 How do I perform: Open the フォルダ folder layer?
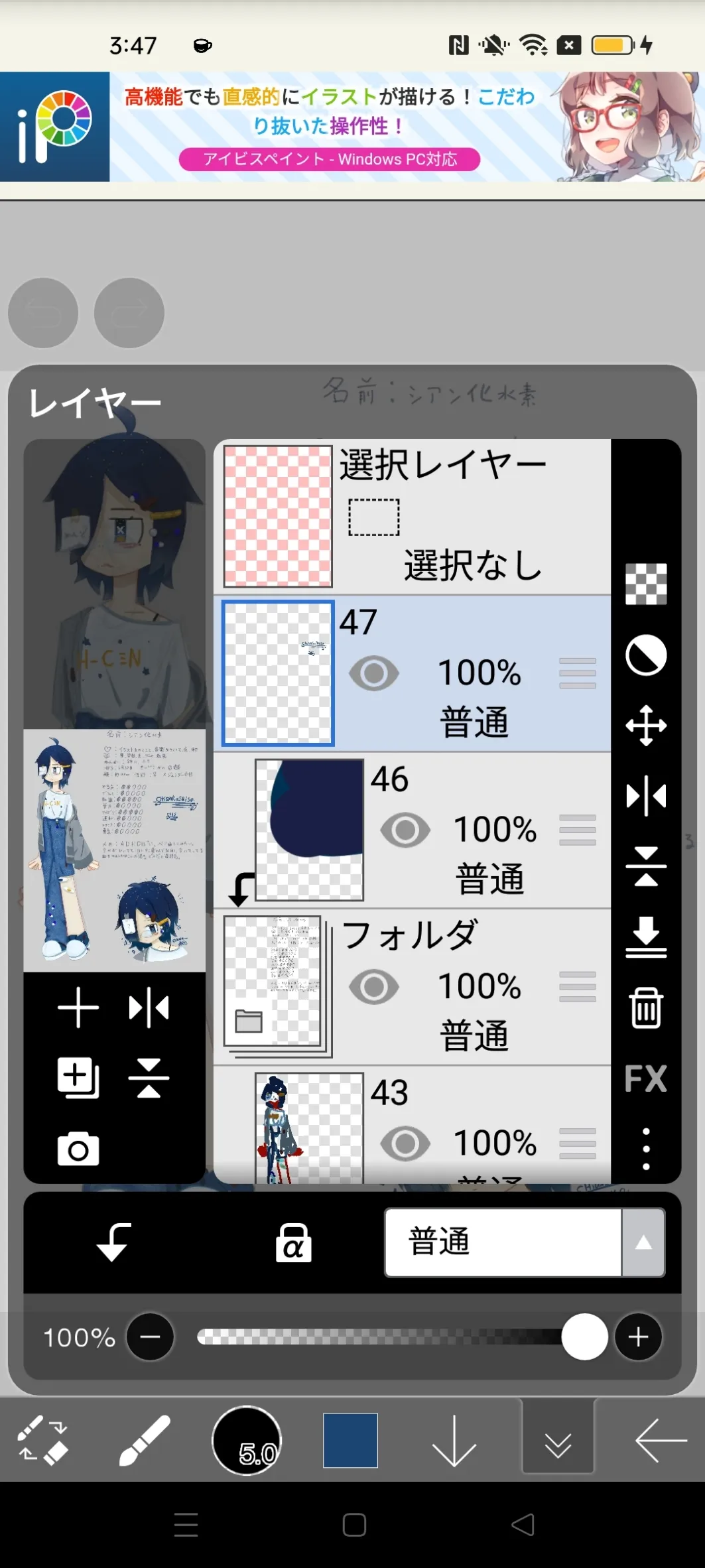[412, 987]
